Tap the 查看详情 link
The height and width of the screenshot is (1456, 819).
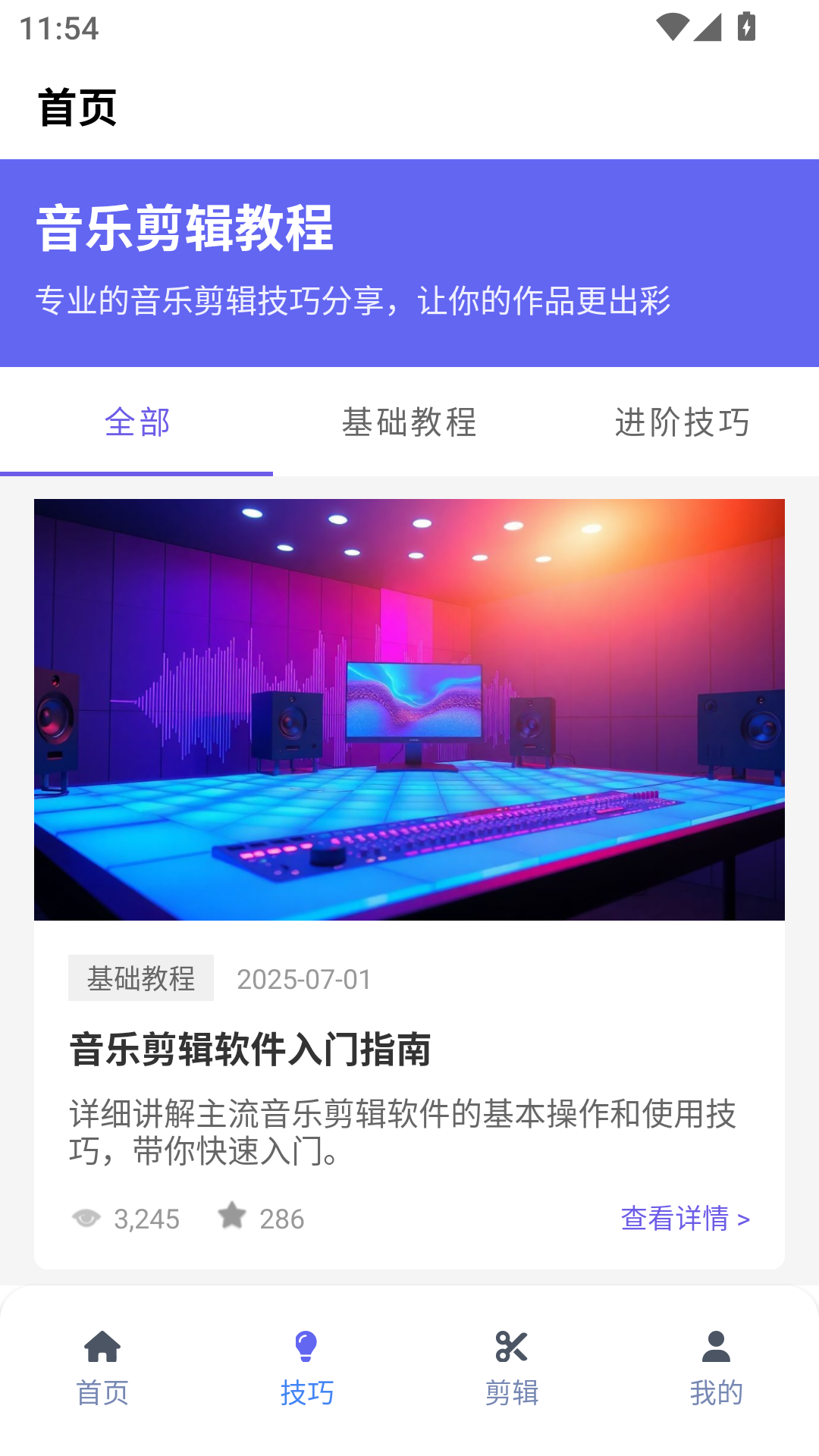coord(685,1218)
